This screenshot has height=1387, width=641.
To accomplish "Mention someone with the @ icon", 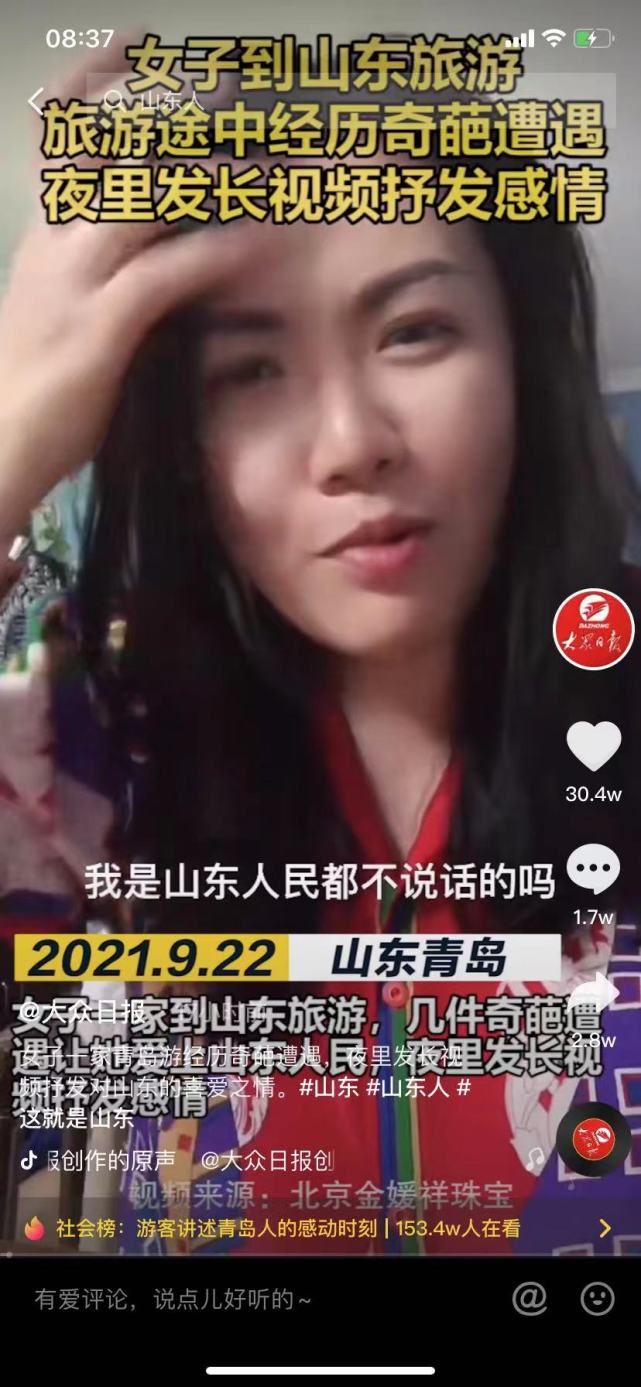I will [x=529, y=1298].
